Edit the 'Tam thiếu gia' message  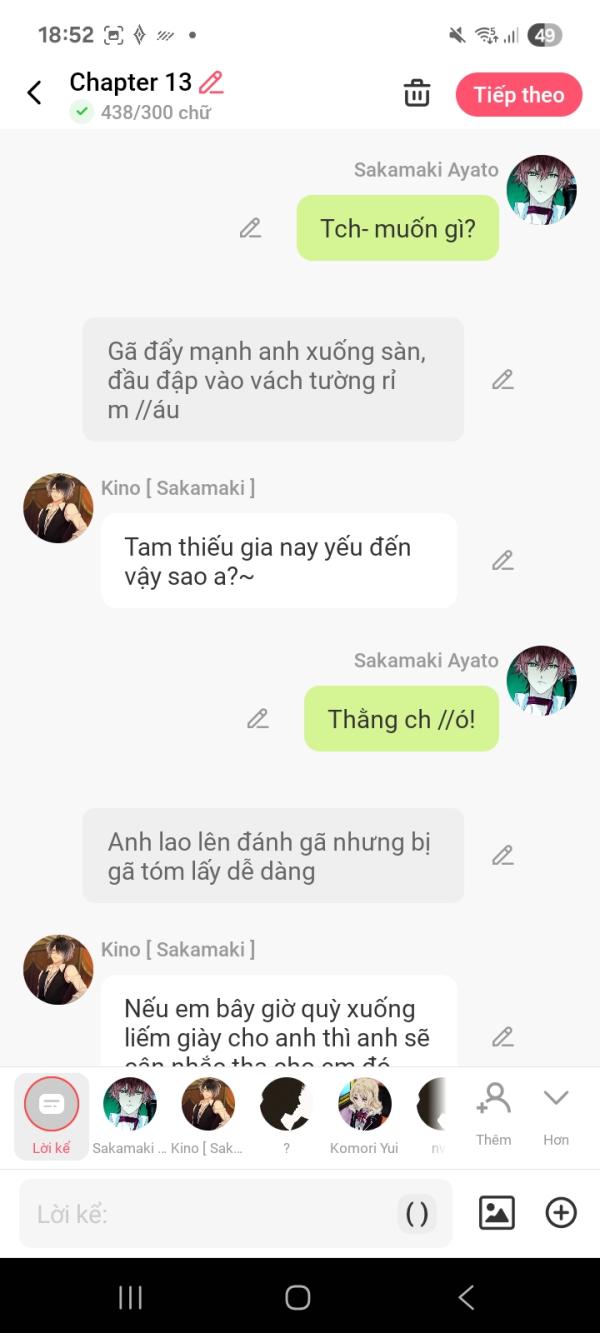click(502, 561)
